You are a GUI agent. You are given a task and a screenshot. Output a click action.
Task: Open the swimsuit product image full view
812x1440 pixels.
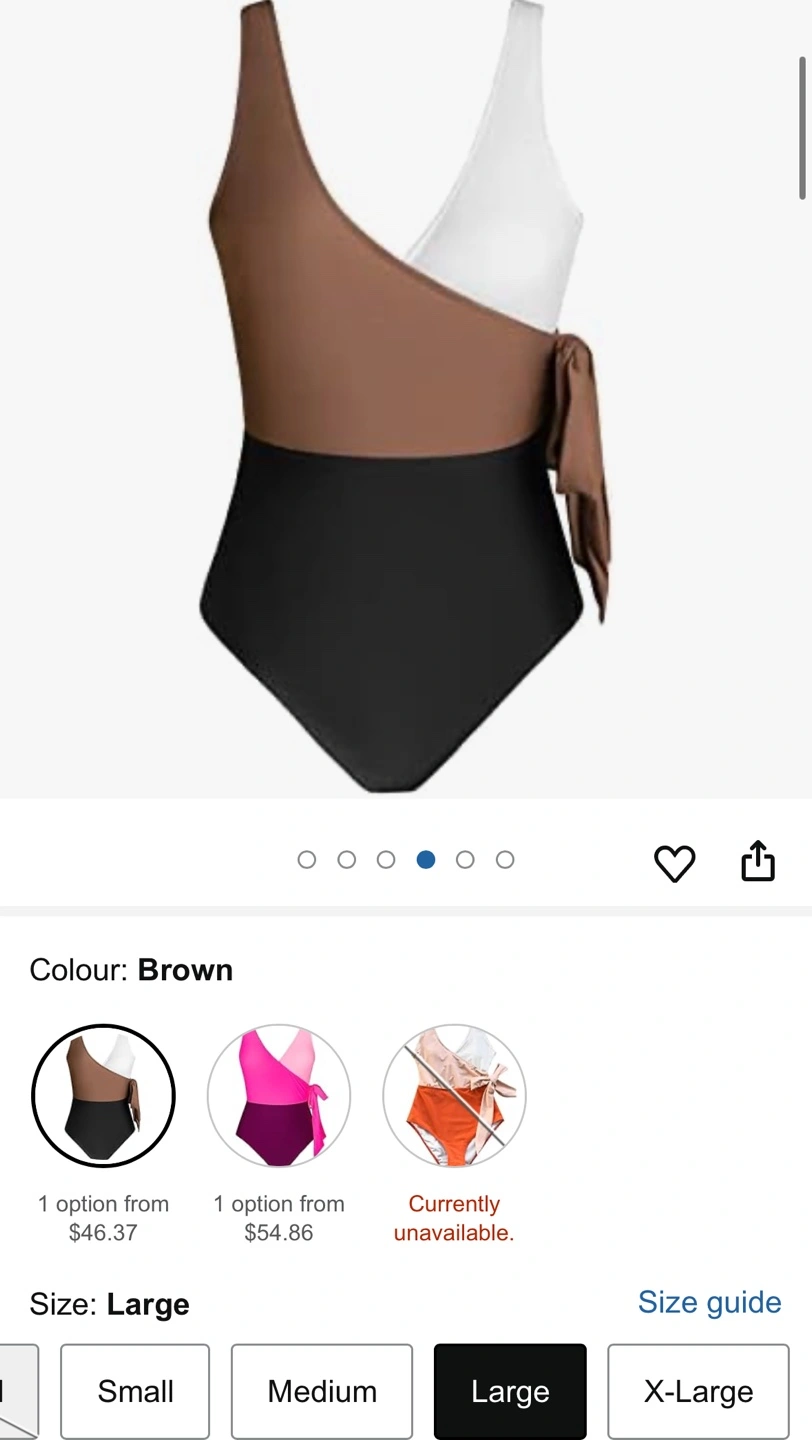(x=406, y=398)
